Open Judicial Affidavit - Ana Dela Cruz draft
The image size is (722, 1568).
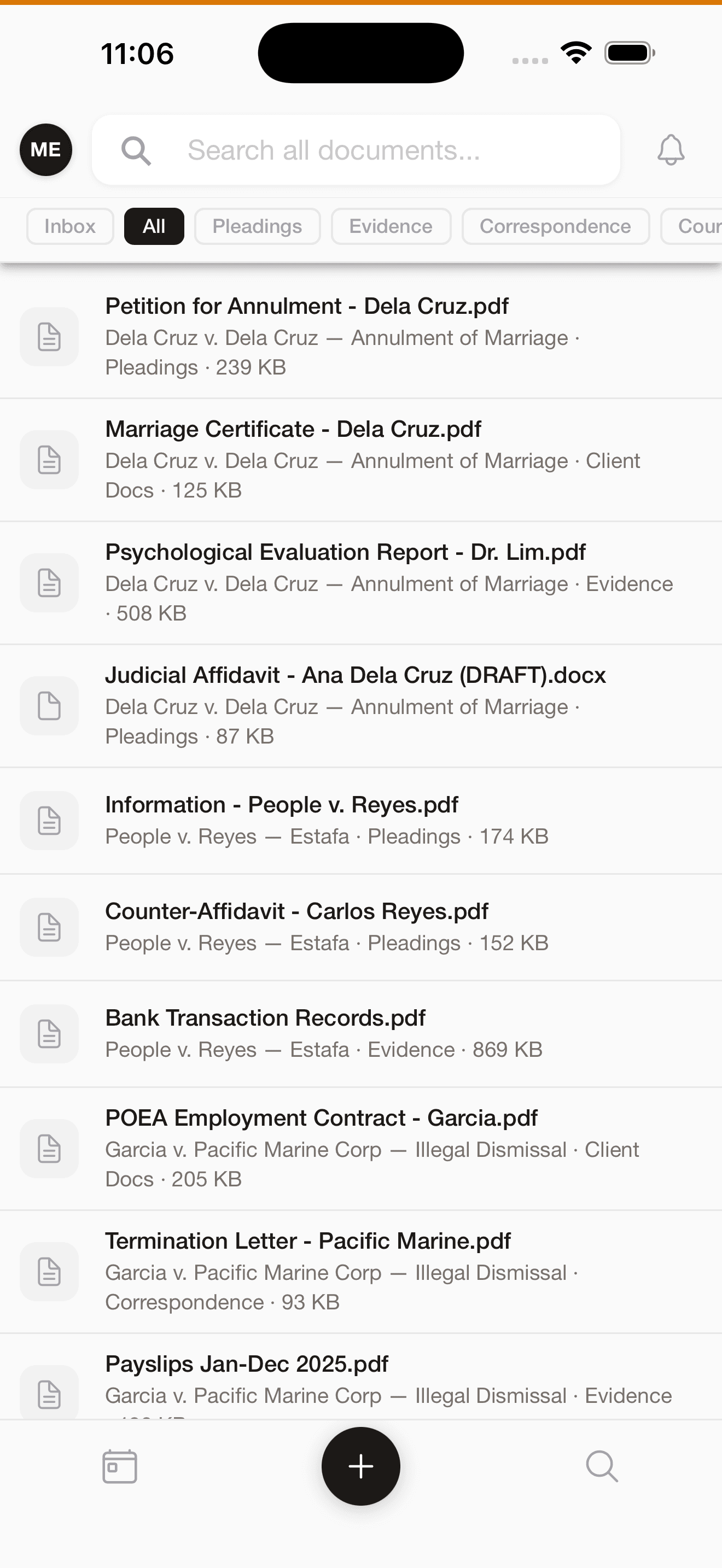point(361,706)
